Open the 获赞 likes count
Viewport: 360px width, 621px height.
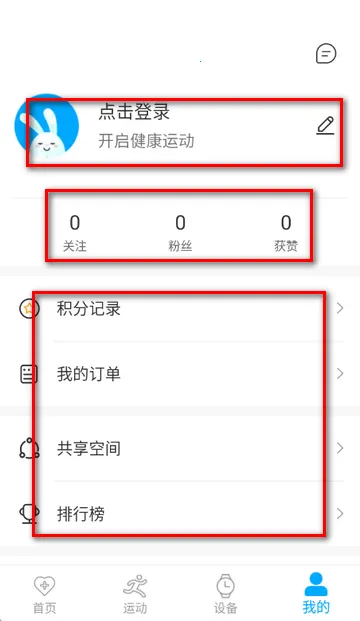click(286, 233)
